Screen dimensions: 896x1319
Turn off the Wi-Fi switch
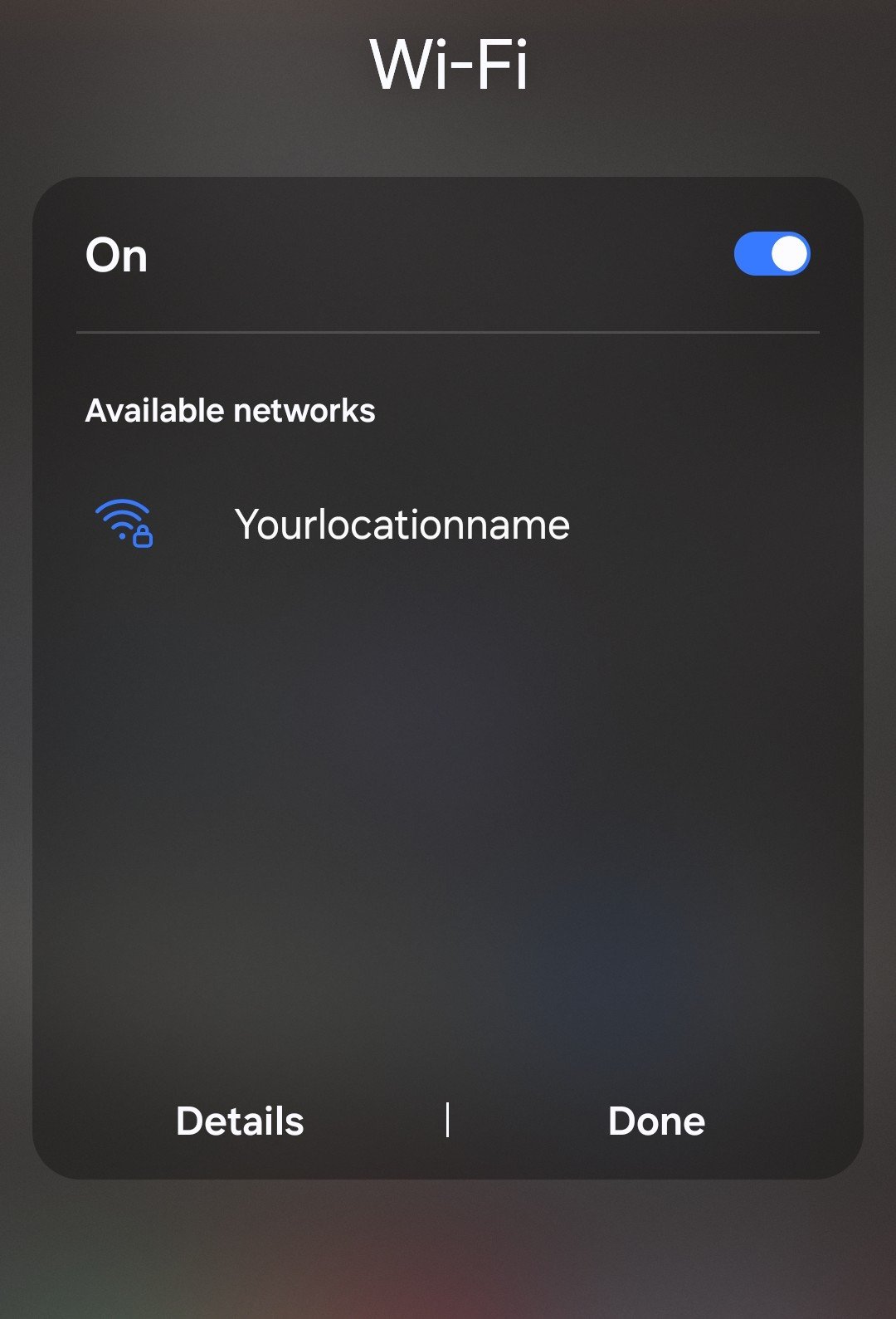tap(772, 254)
